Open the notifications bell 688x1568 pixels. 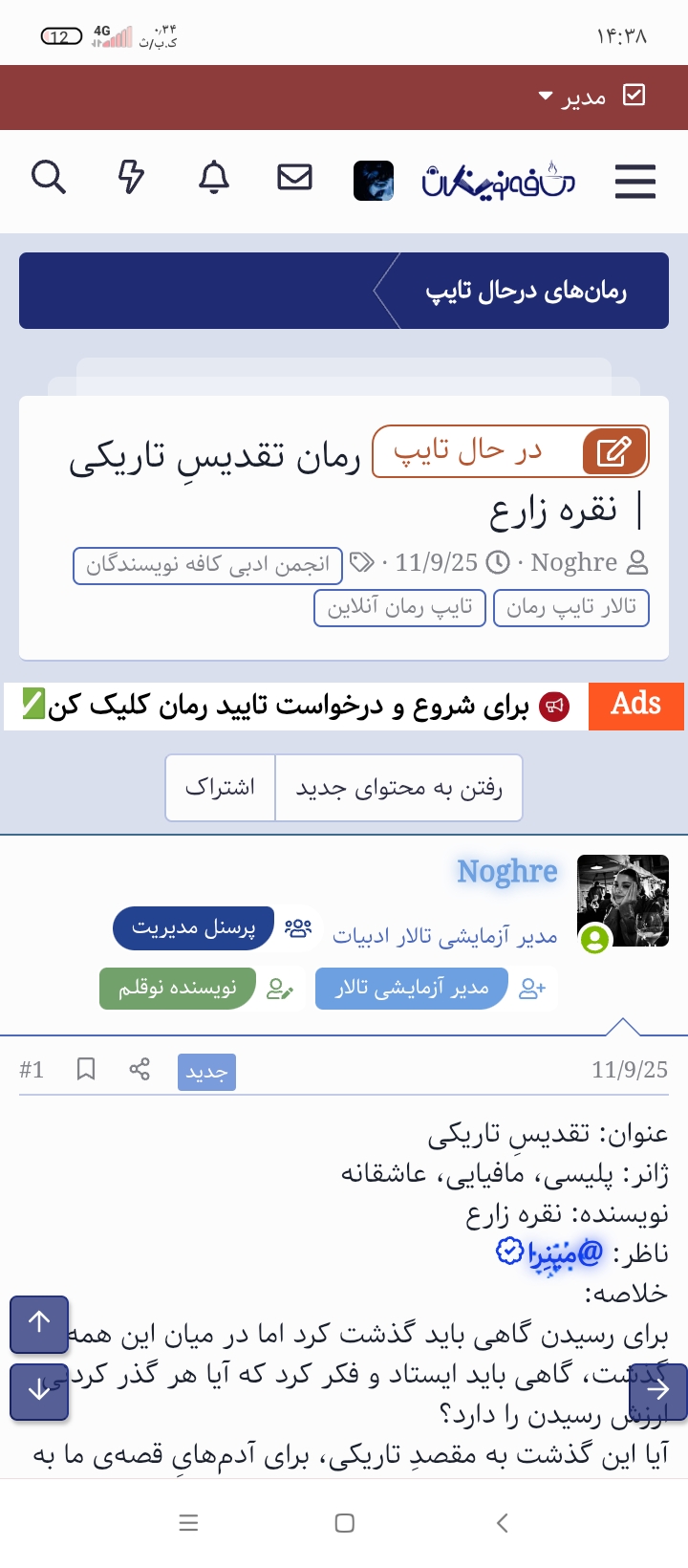click(214, 178)
